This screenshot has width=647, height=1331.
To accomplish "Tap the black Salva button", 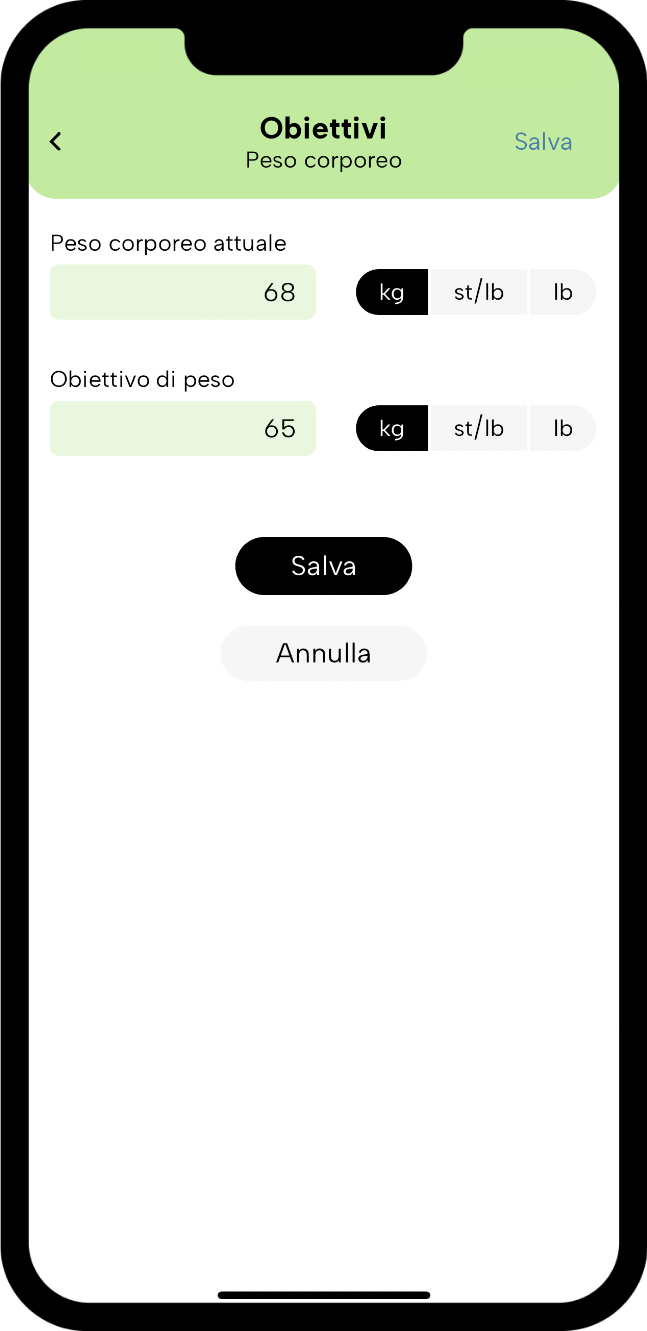I will (323, 566).
